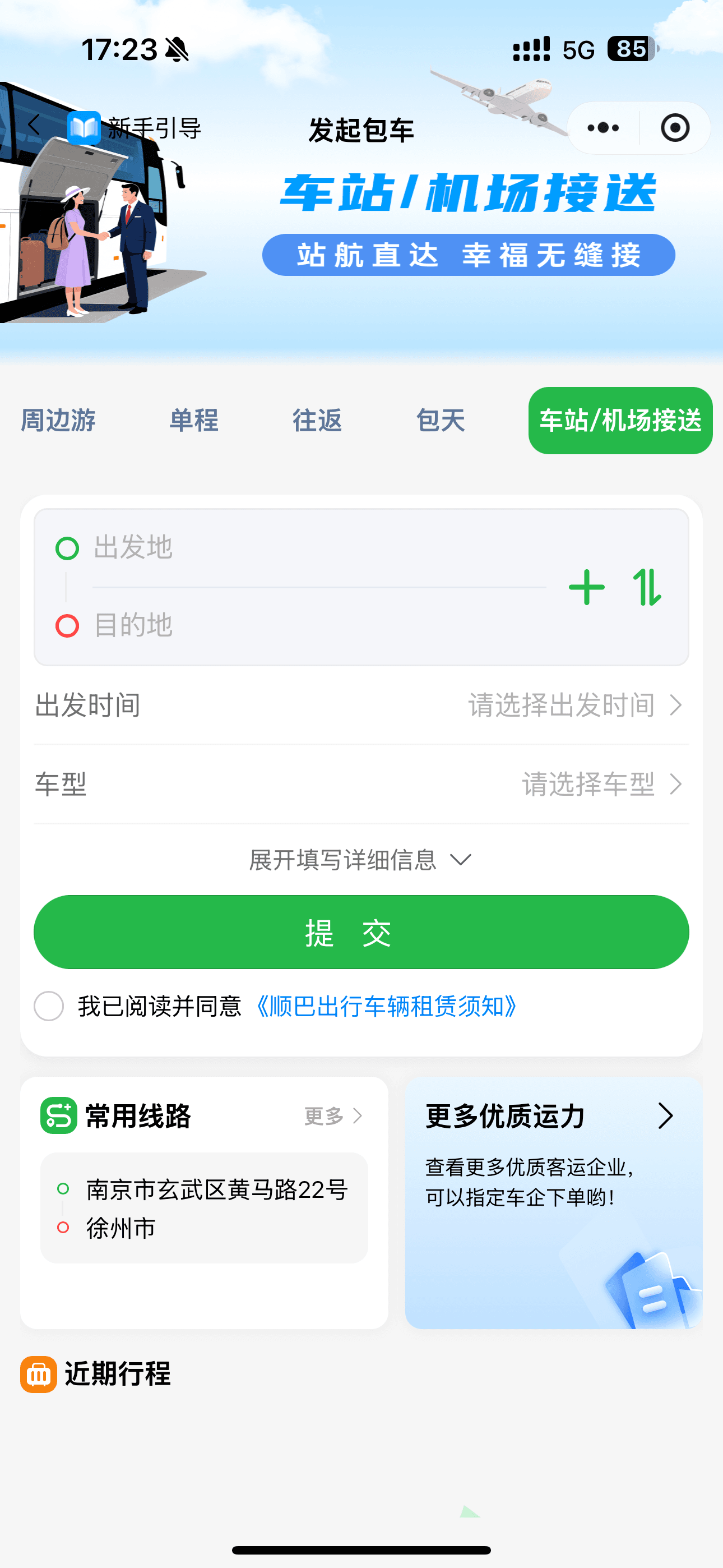
Task: Add a stopover with the plus icon
Action: pos(587,587)
